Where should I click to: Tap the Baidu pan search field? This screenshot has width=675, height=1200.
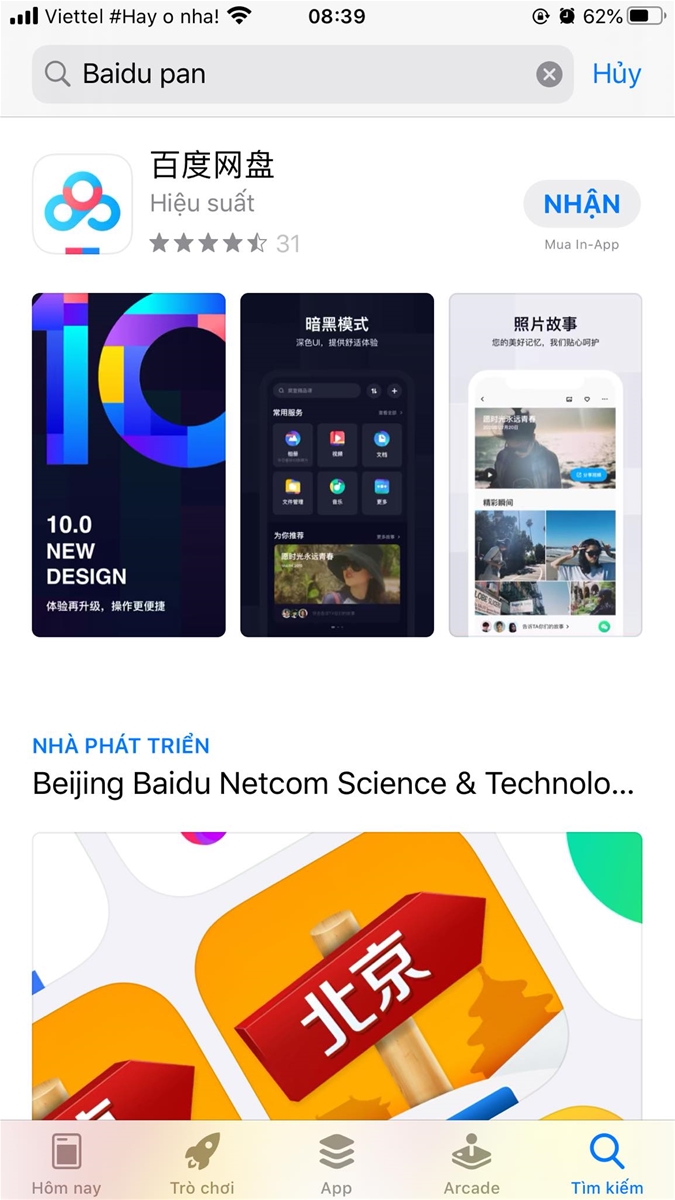290,74
